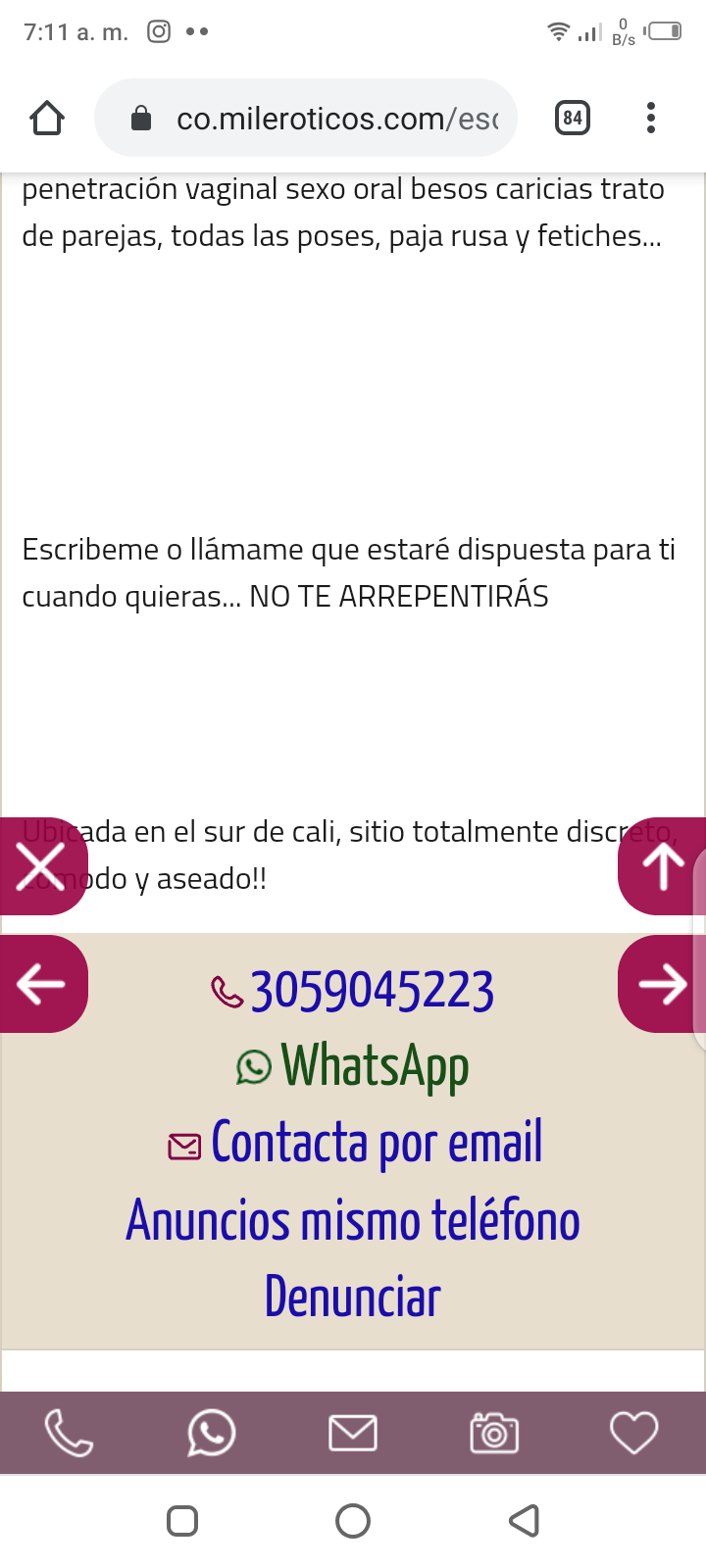Open Chrome's three-dot overflow menu
Viewport: 706px width, 1568px height.
(650, 119)
